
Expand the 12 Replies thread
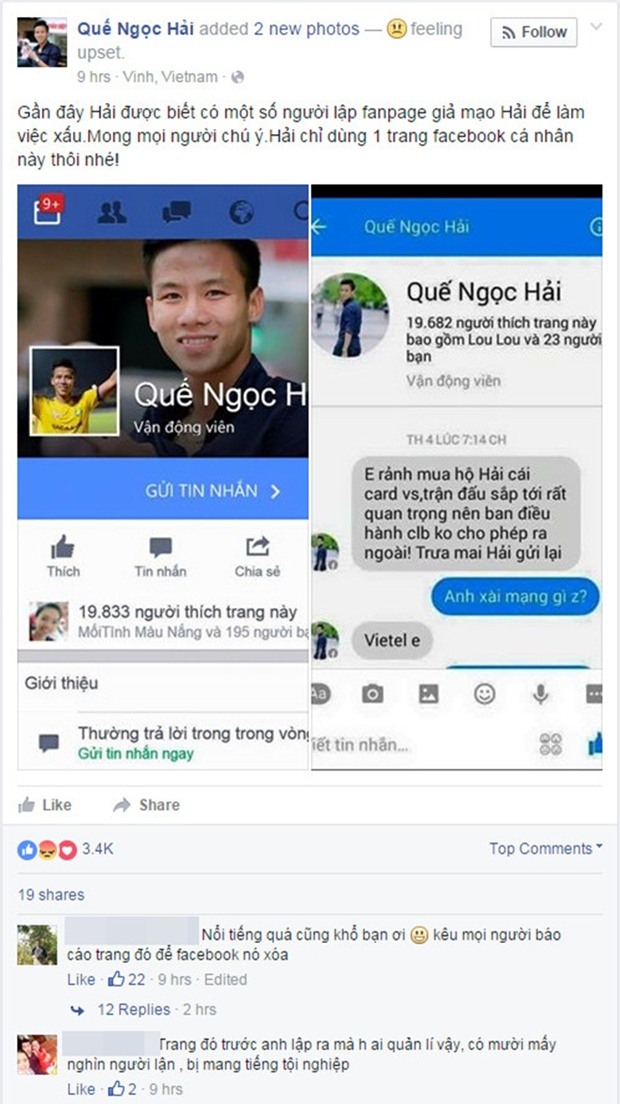(133, 1009)
